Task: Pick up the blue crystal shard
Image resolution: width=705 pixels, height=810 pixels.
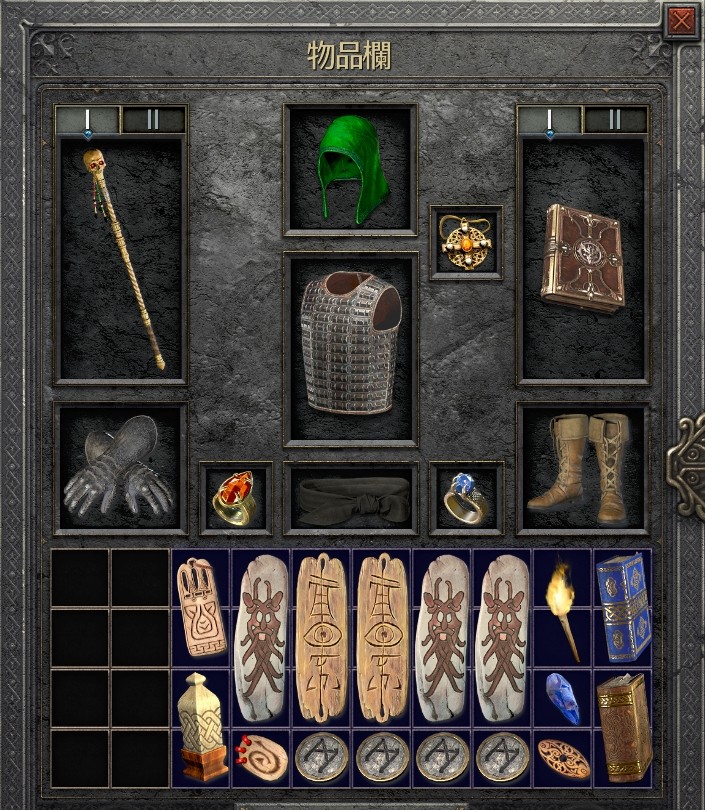Action: click(562, 698)
